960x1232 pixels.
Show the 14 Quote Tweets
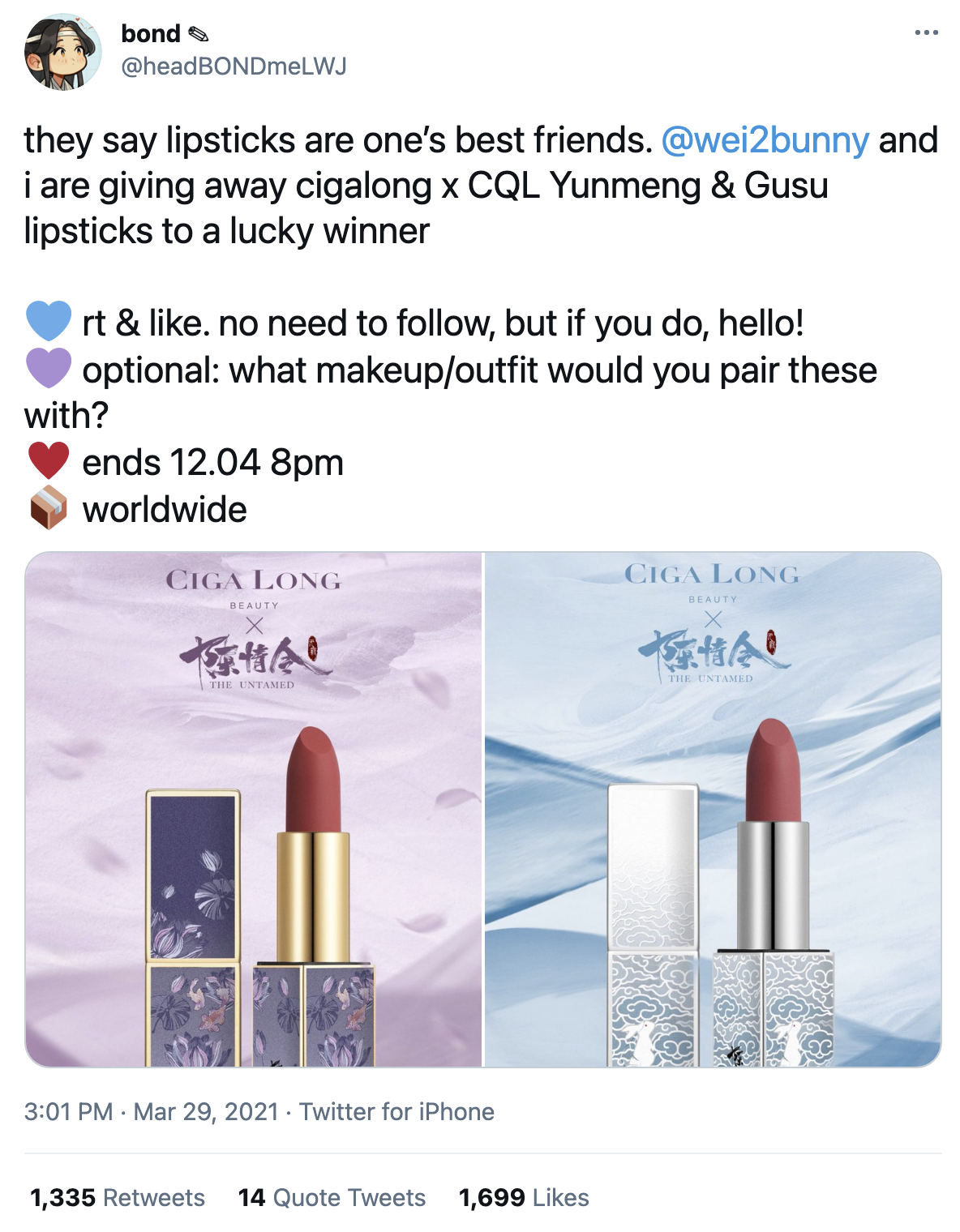coord(332,1197)
